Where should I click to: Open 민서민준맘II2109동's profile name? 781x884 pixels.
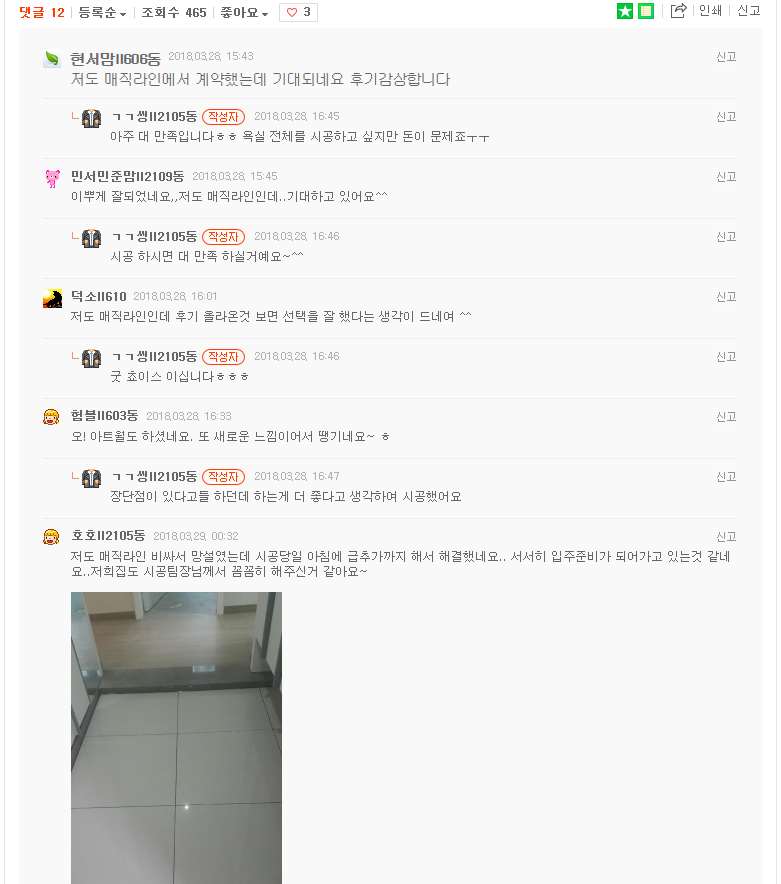coord(127,177)
